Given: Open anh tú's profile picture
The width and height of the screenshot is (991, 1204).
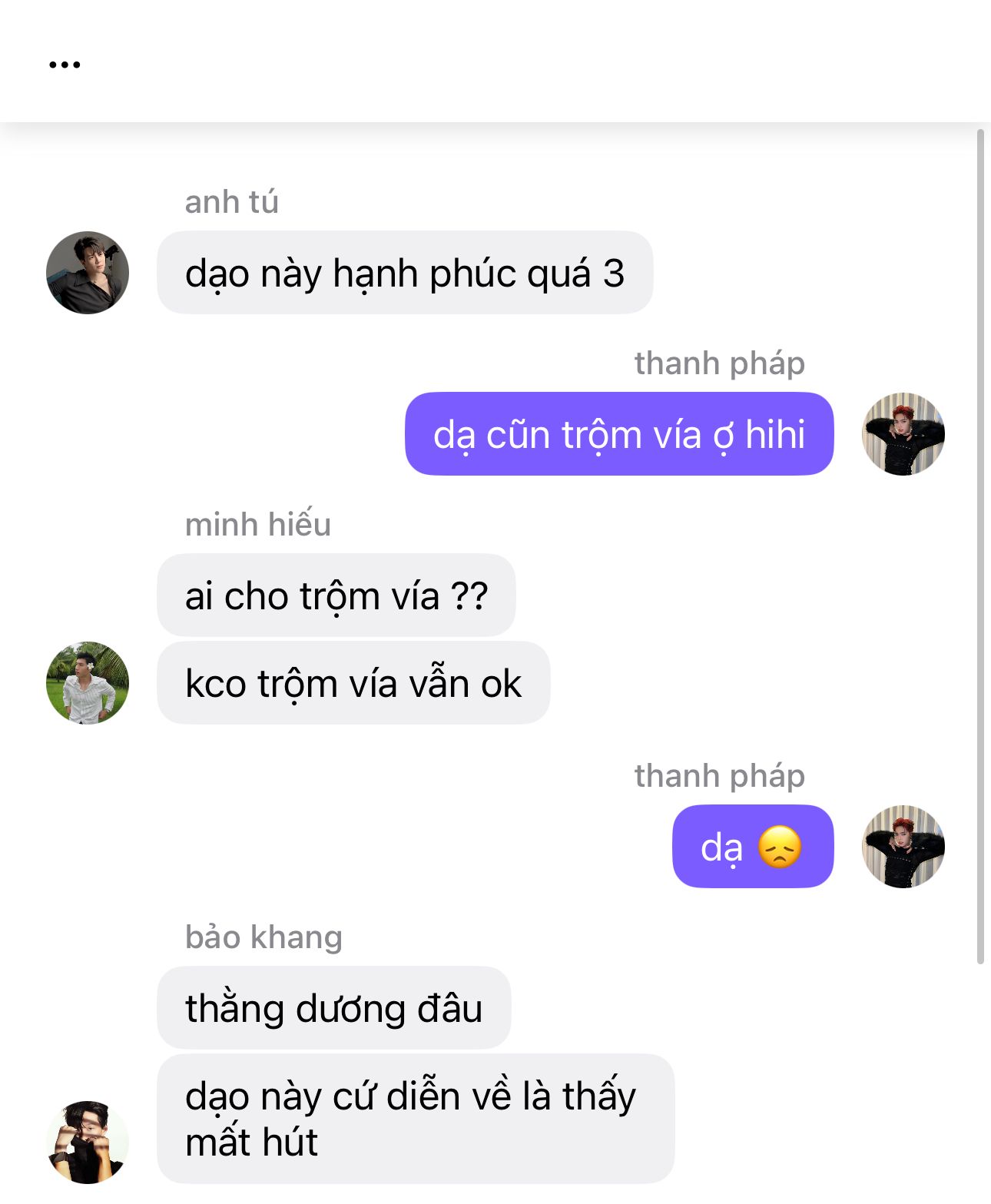Looking at the screenshot, I should tap(88, 273).
